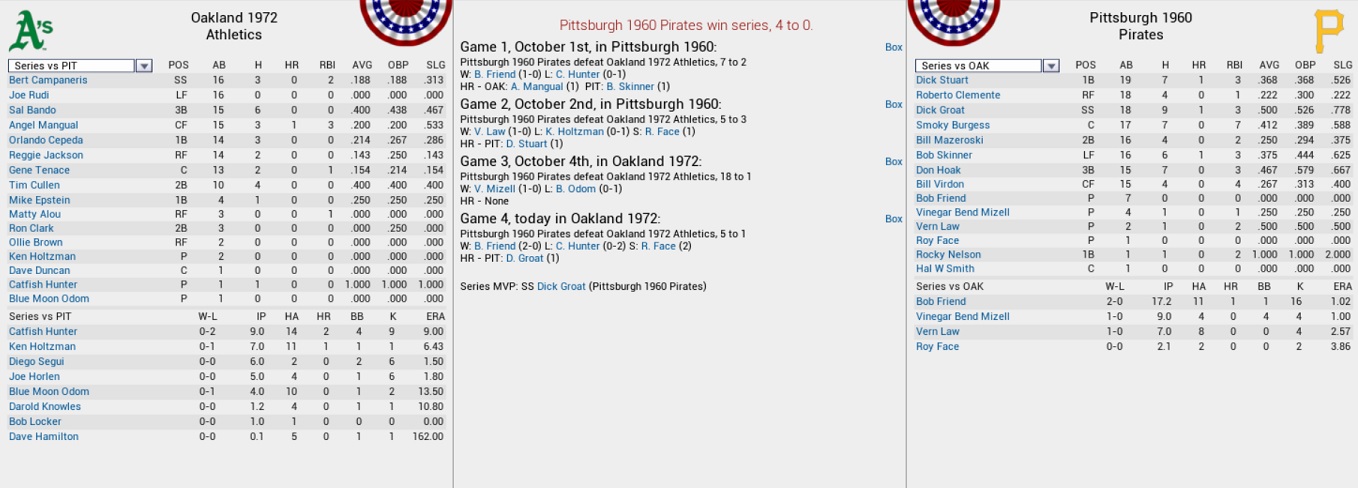The height and width of the screenshot is (488, 1358).
Task: Open Dave Hamilton's player link
Action: click(43, 436)
